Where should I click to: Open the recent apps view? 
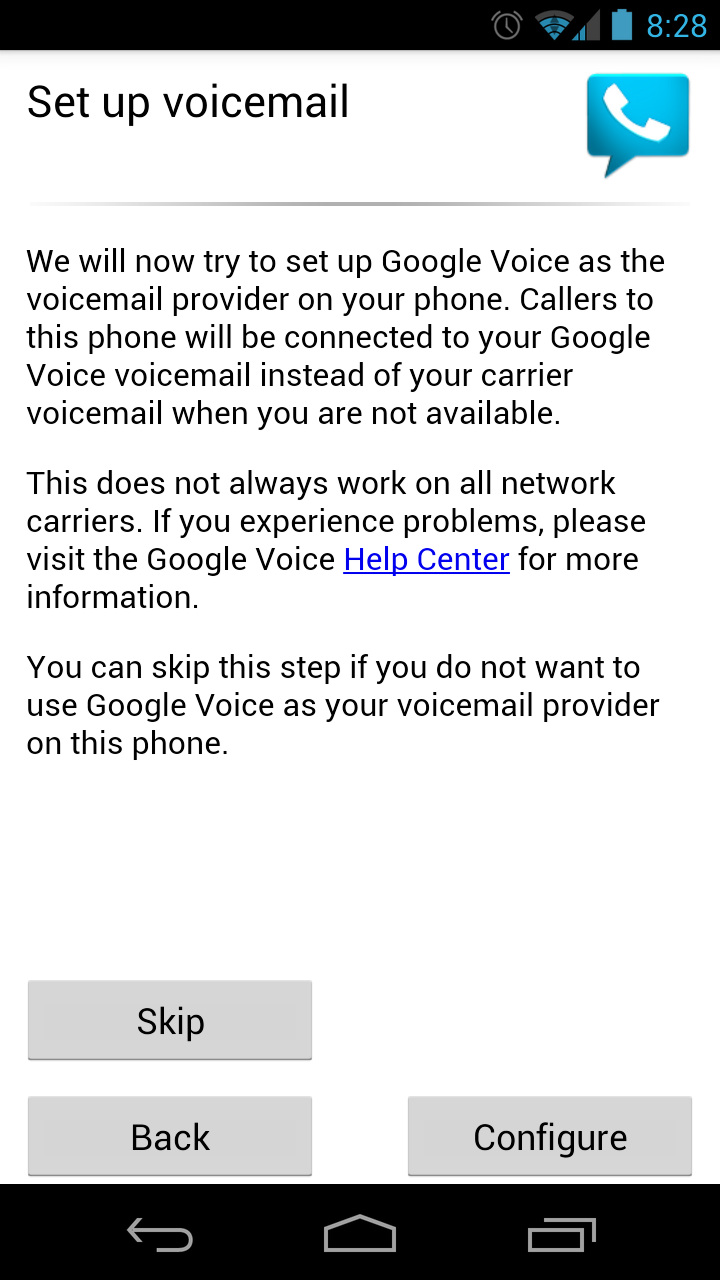tap(561, 1235)
